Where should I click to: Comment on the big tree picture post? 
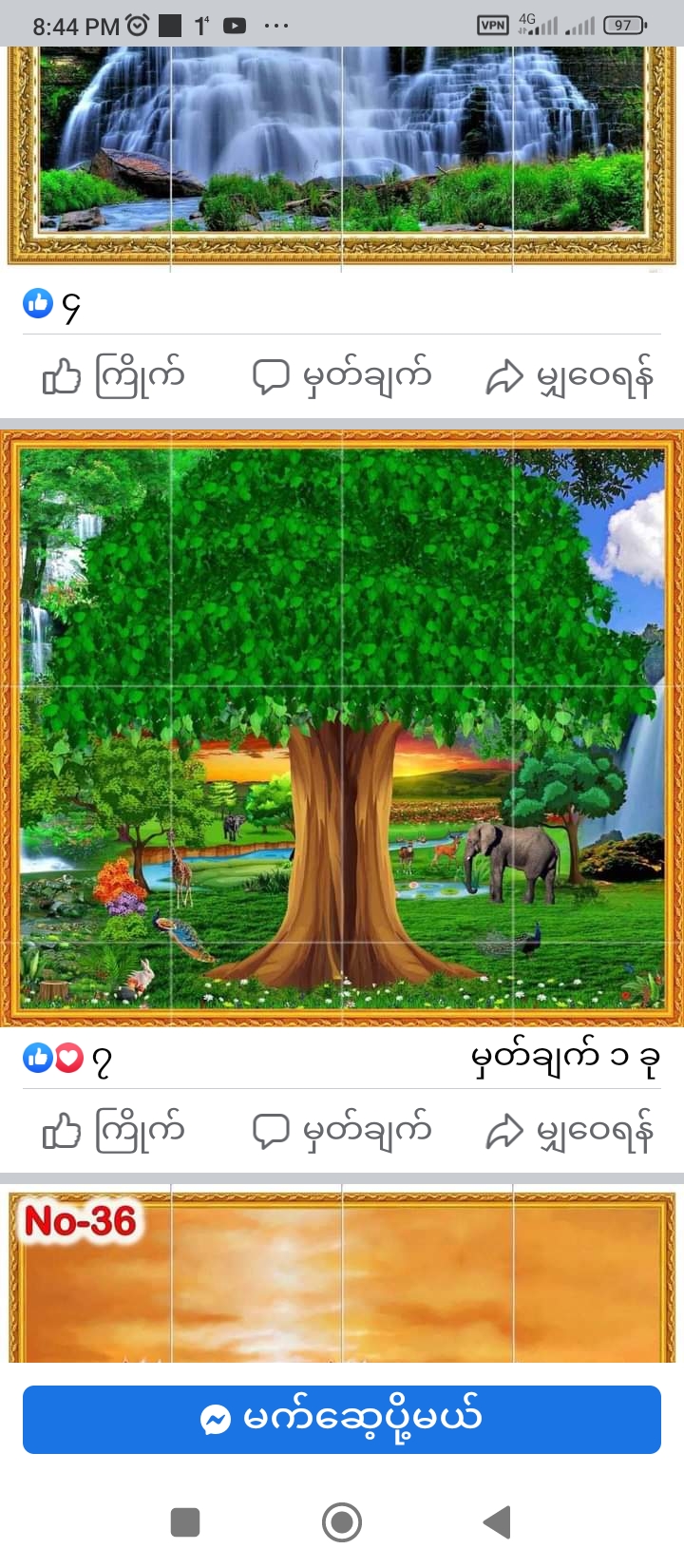coord(342,1131)
